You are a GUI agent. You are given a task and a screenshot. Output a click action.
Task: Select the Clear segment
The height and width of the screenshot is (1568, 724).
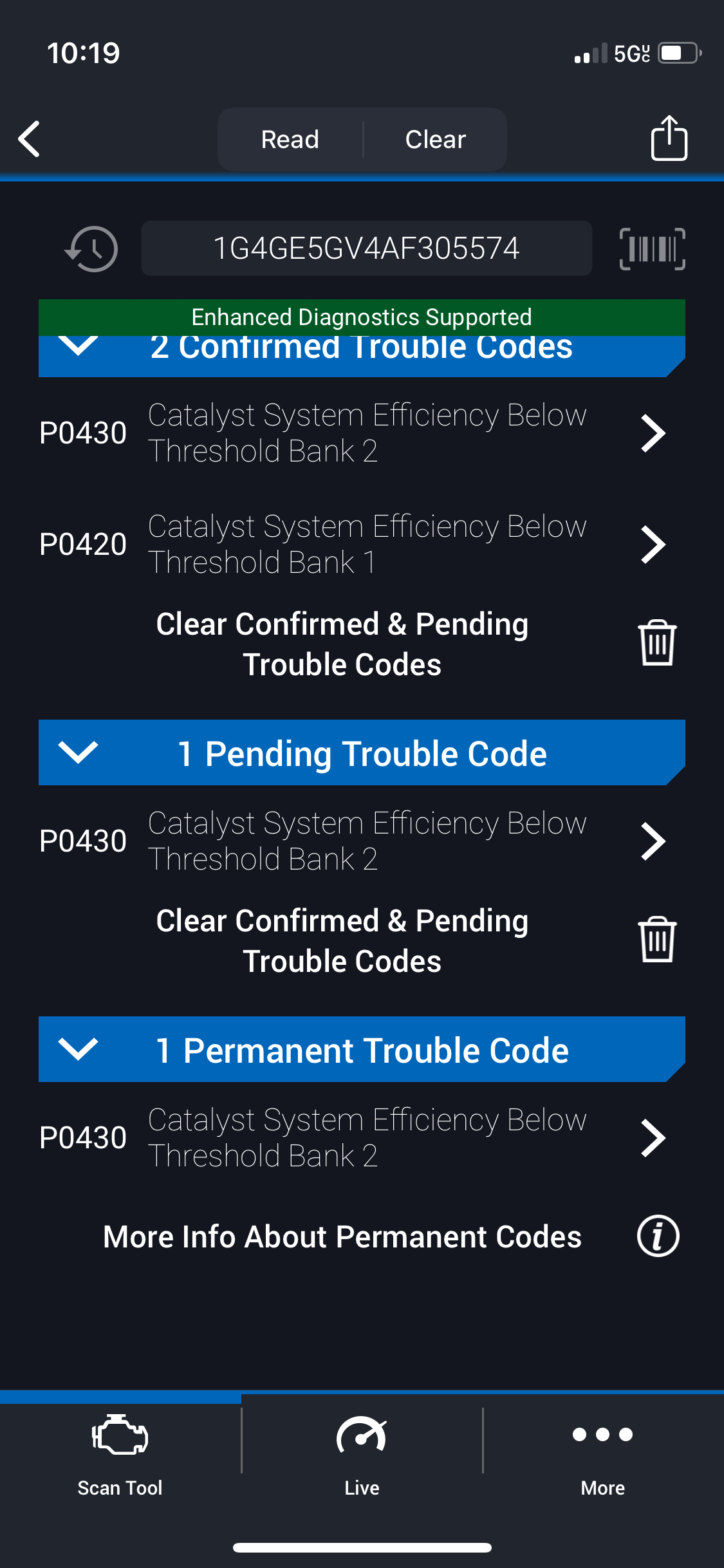coord(435,140)
